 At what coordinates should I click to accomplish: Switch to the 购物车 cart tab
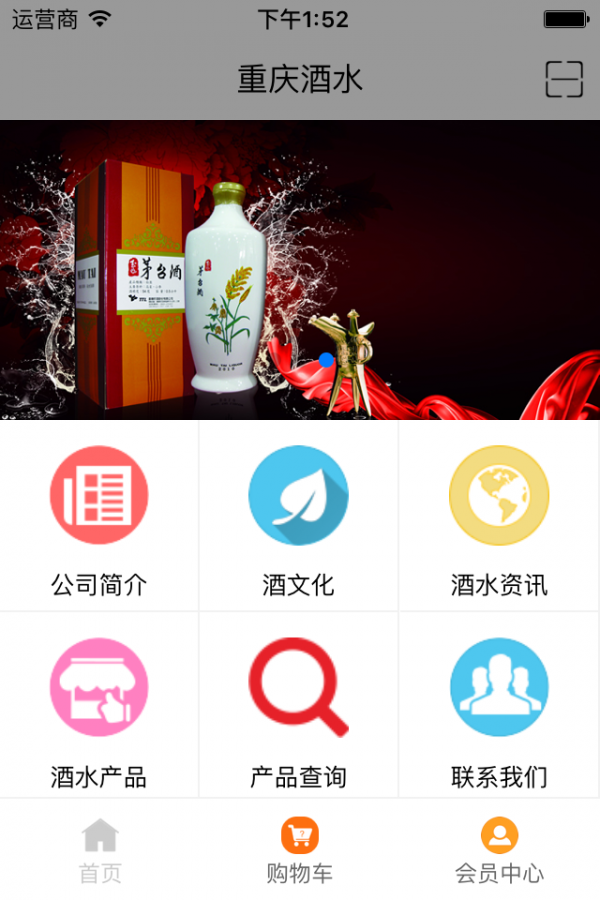pos(299,850)
